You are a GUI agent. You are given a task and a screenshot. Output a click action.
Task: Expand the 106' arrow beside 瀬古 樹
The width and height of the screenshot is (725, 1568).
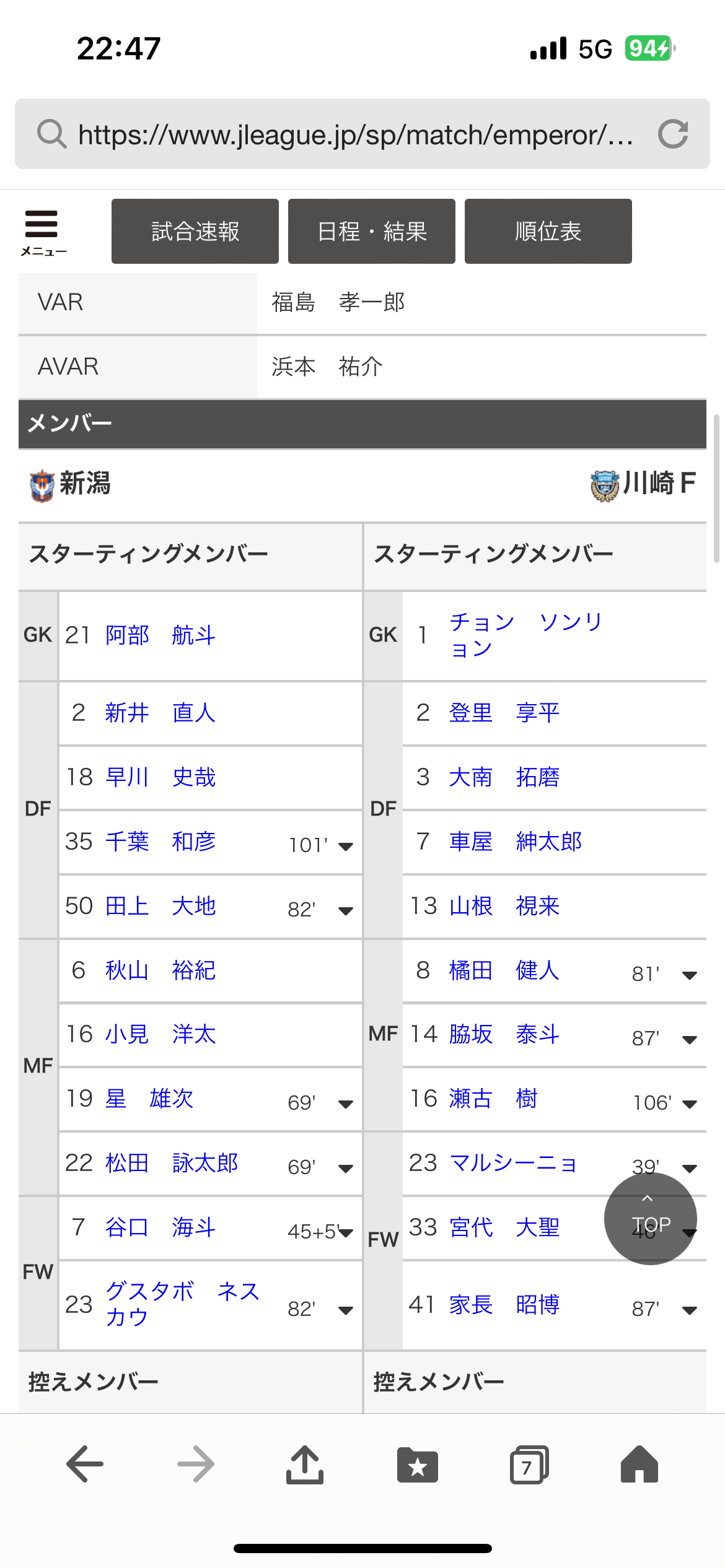[690, 1104]
